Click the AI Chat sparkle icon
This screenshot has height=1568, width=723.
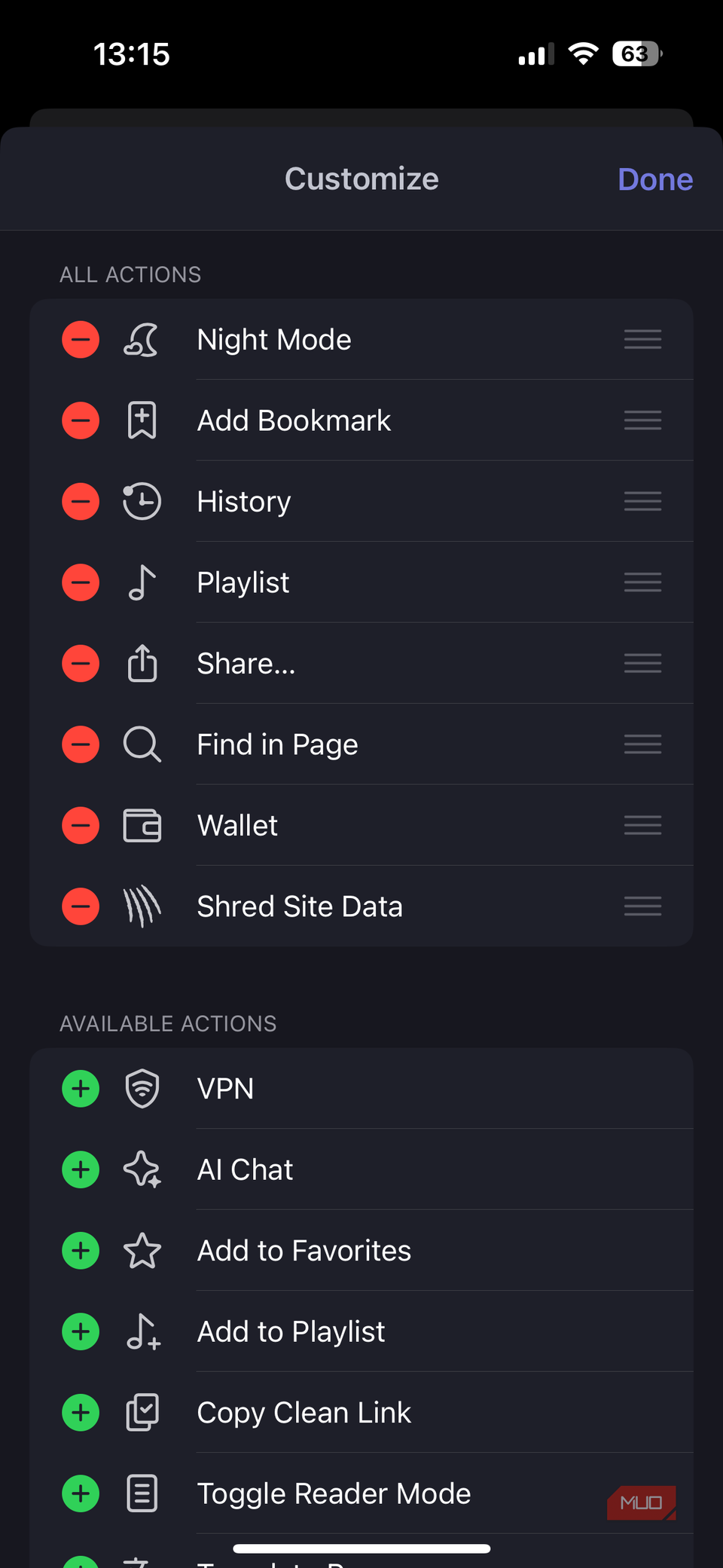[142, 1169]
